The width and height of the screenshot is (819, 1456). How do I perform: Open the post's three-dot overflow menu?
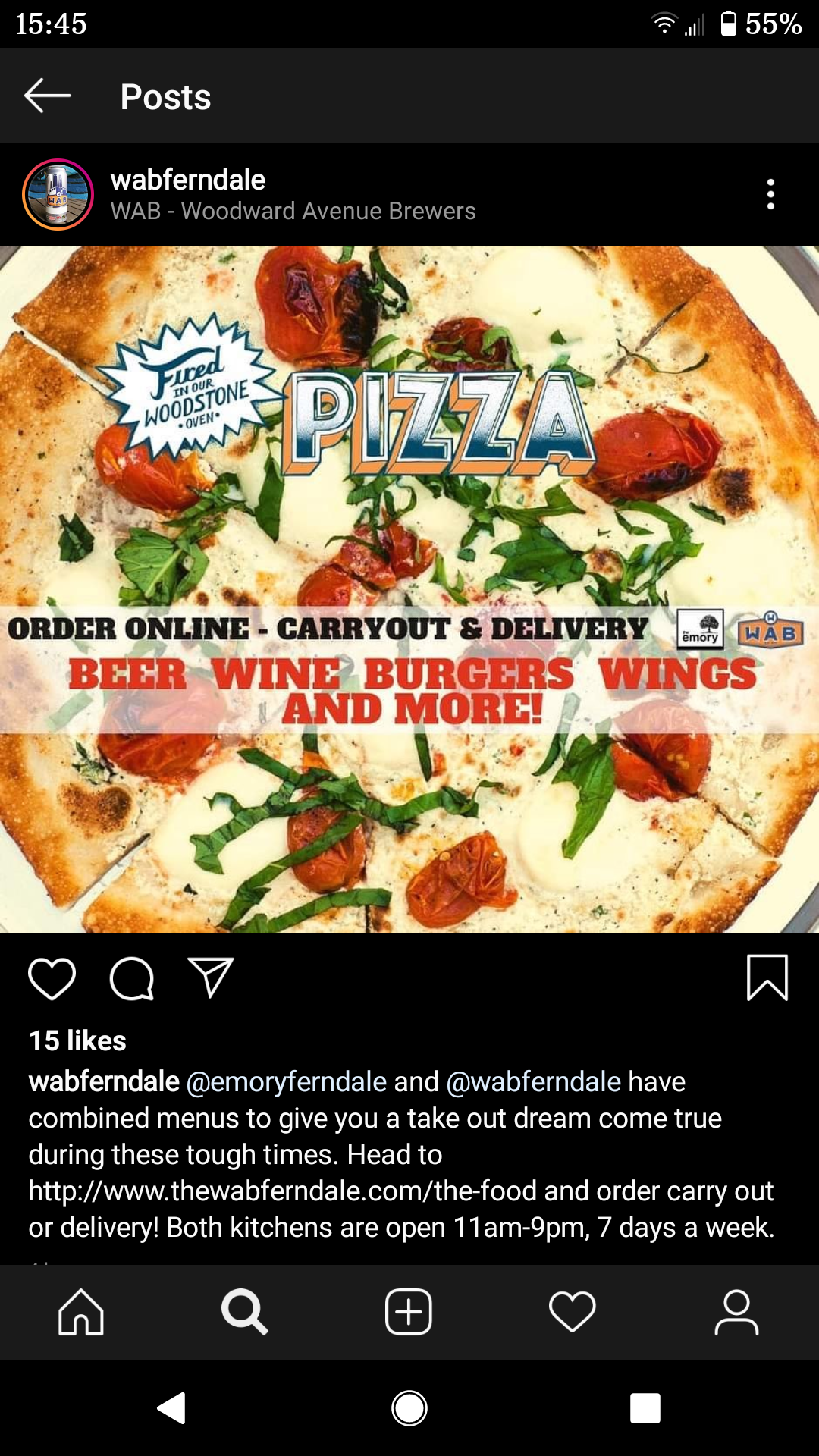click(x=770, y=195)
